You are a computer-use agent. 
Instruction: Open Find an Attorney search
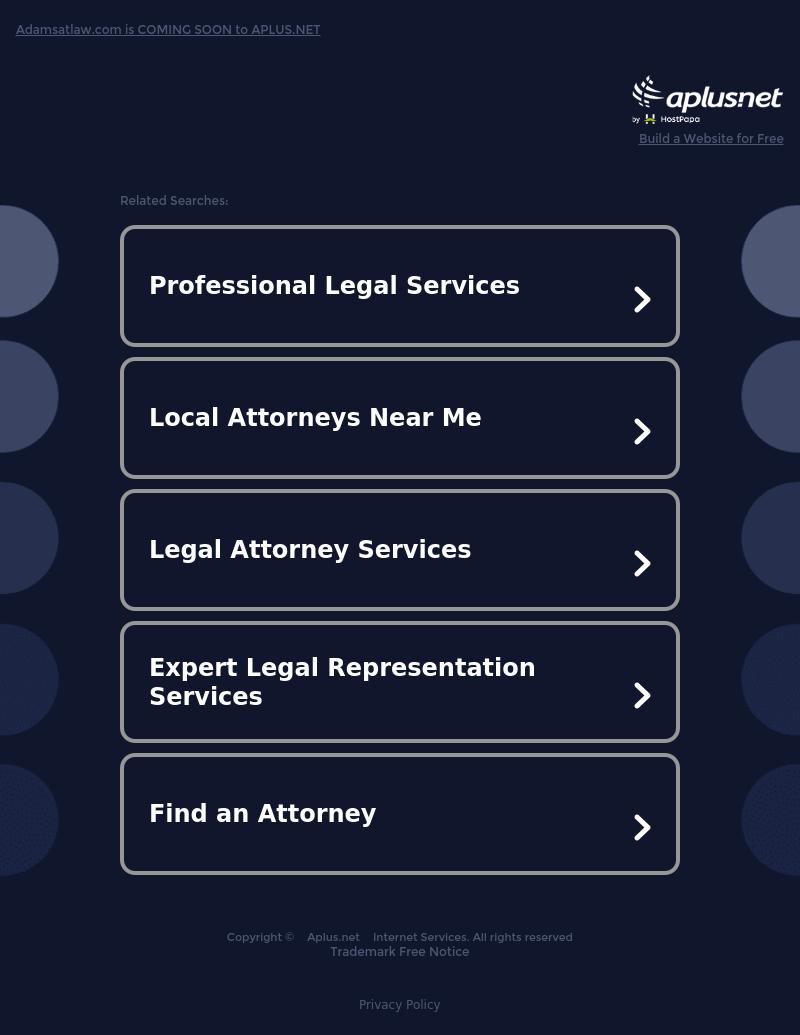coord(400,814)
